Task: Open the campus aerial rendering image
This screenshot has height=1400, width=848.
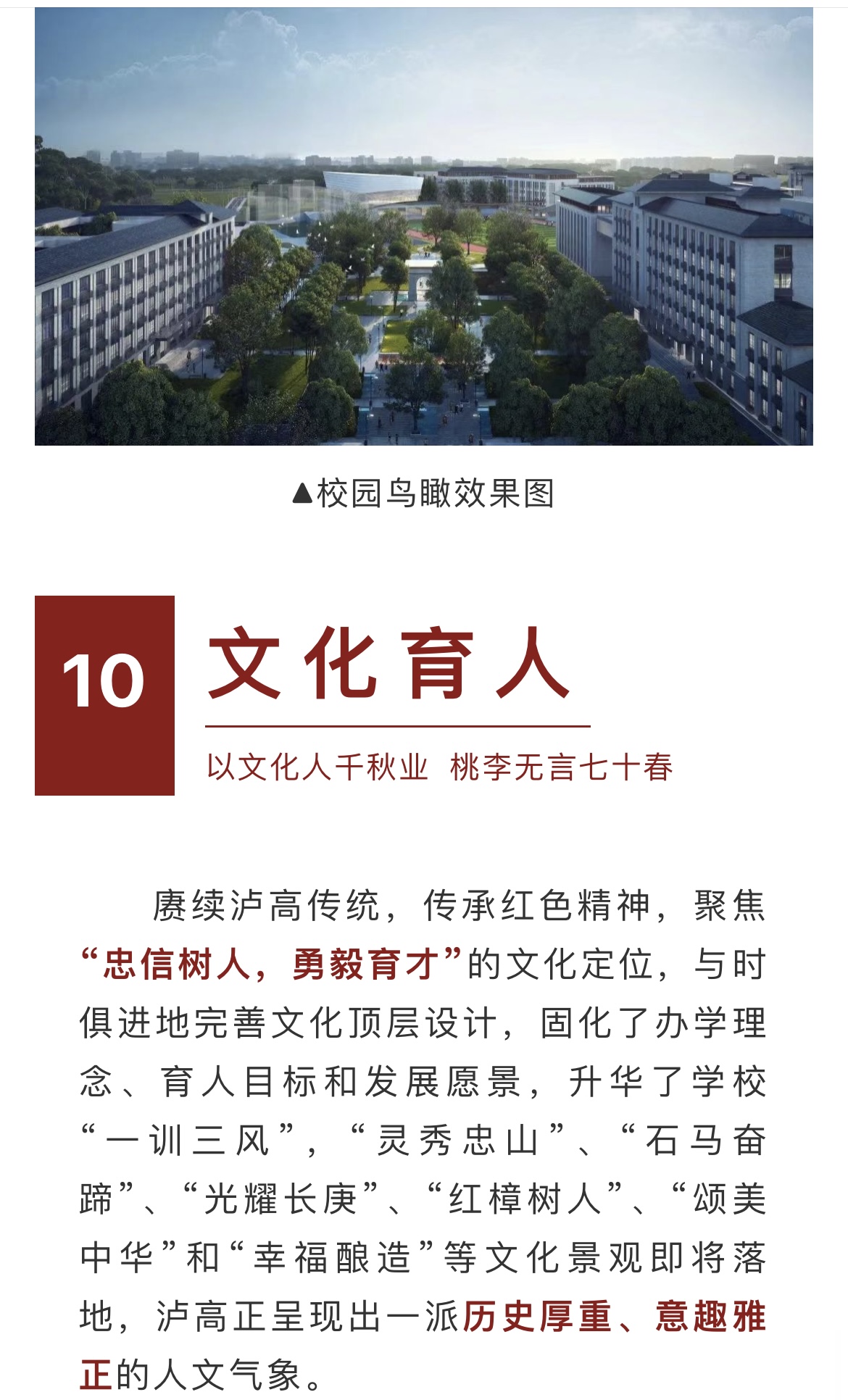Action: (424, 226)
